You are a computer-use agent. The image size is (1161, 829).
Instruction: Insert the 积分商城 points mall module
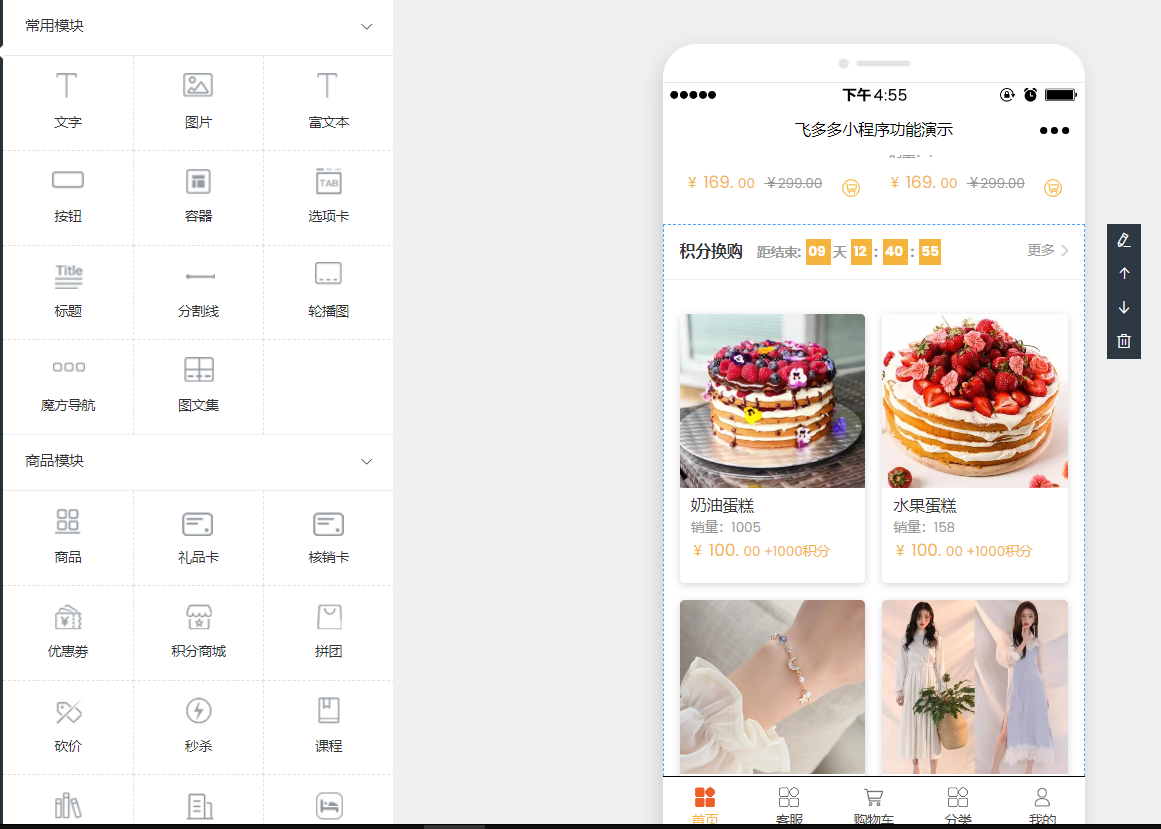coord(198,631)
